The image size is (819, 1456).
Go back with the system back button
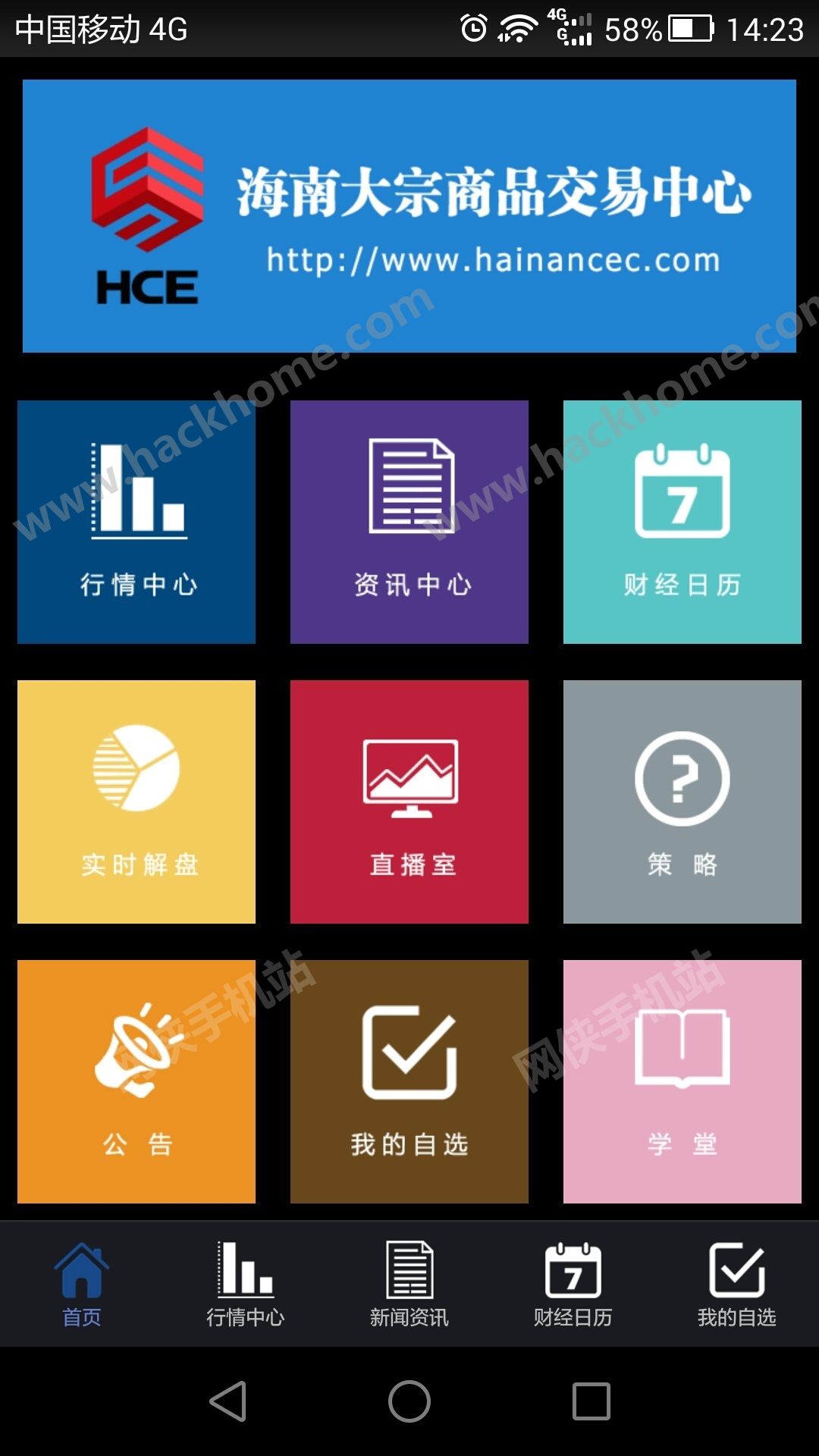pyautogui.click(x=227, y=1401)
